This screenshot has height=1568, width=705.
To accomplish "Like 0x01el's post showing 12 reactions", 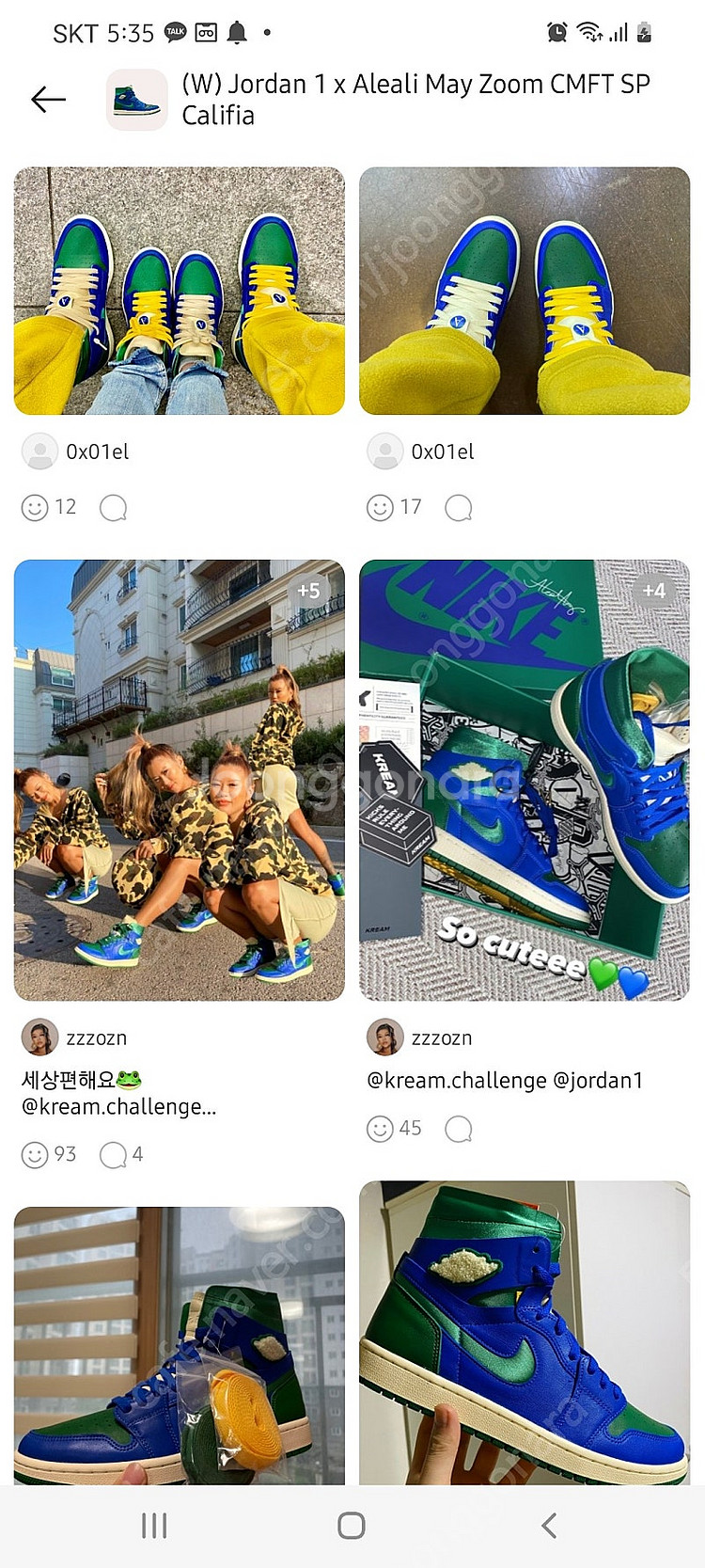I will [35, 508].
